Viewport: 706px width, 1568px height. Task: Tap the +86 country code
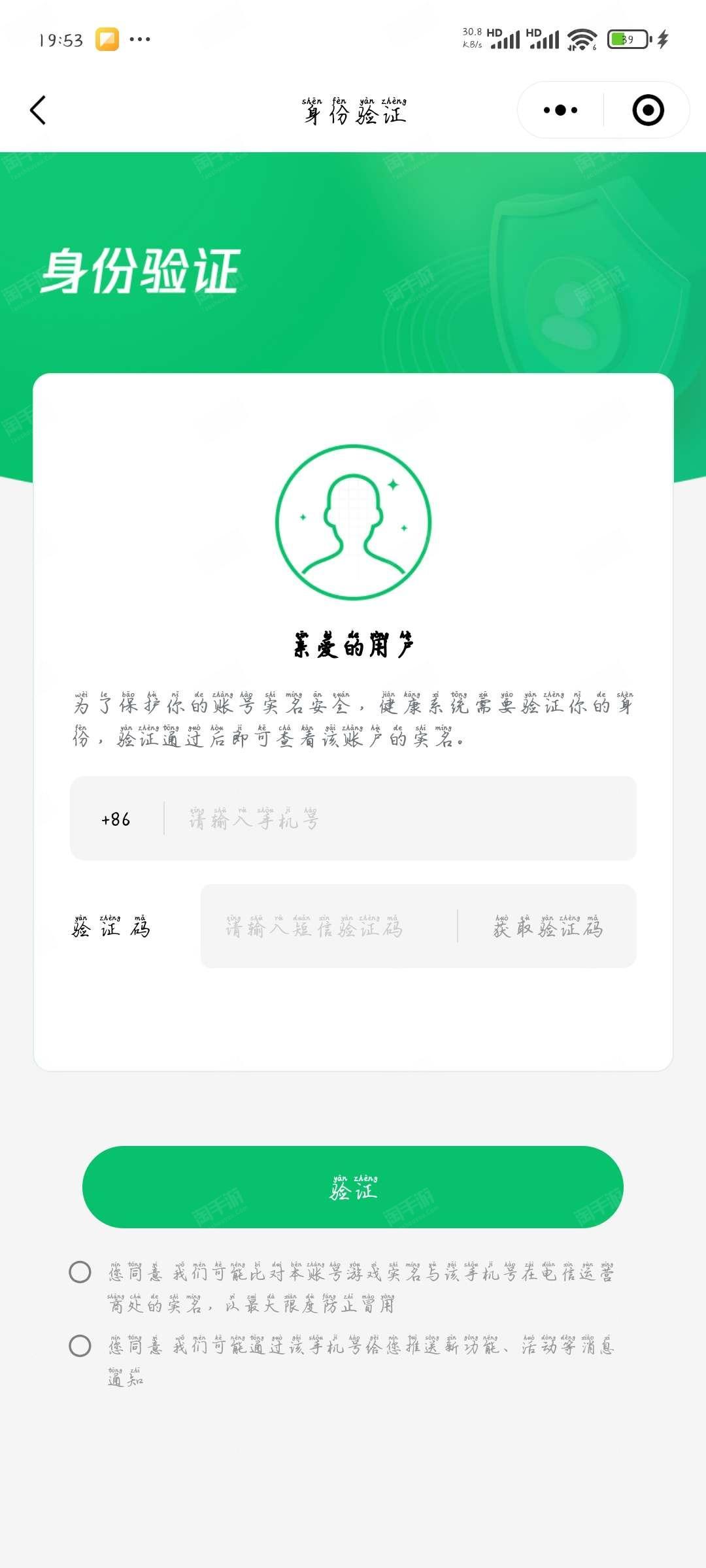(x=116, y=819)
